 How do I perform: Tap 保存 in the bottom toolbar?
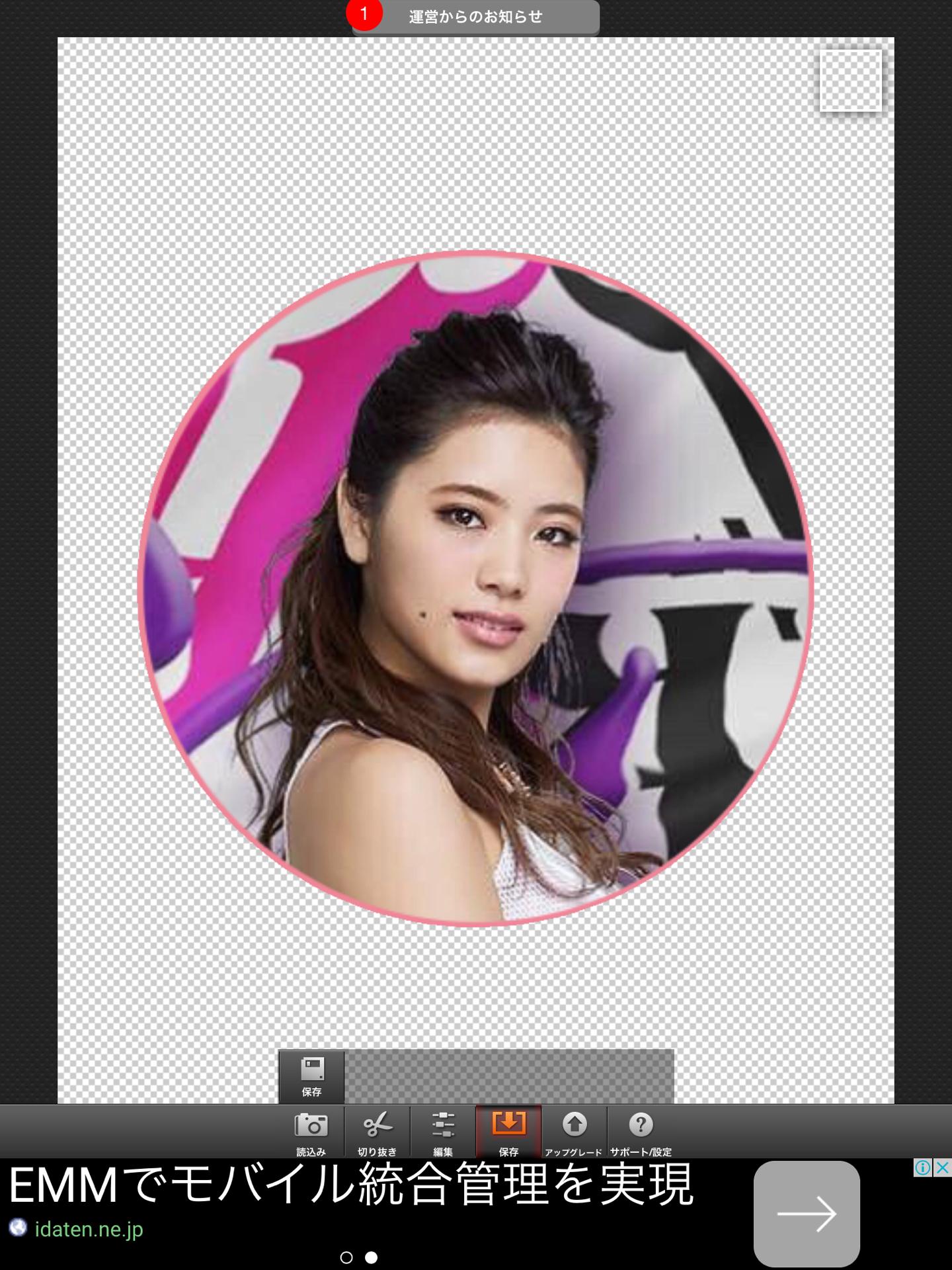click(508, 1132)
